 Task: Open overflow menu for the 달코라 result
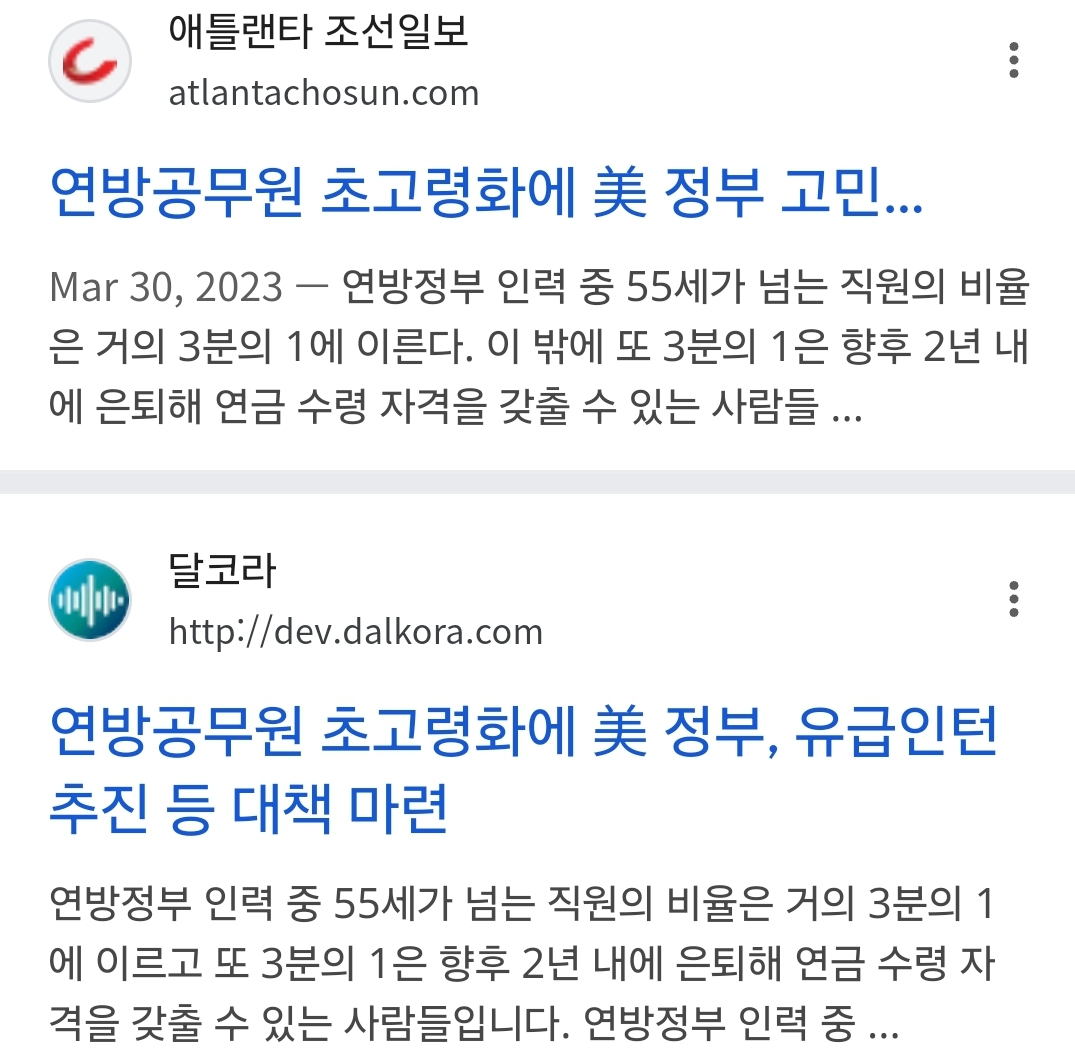coord(1014,599)
